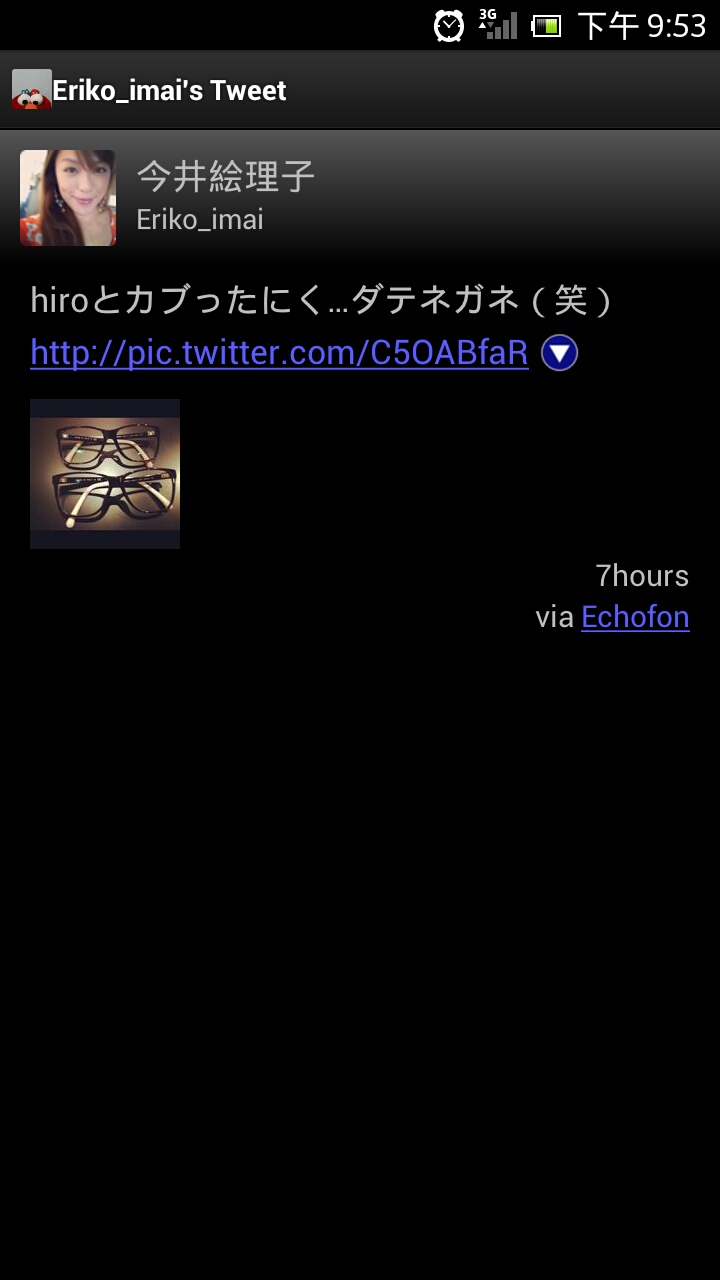Tap the blue dropdown arrow beside the link
Screen dimensions: 720x1280
560,353
